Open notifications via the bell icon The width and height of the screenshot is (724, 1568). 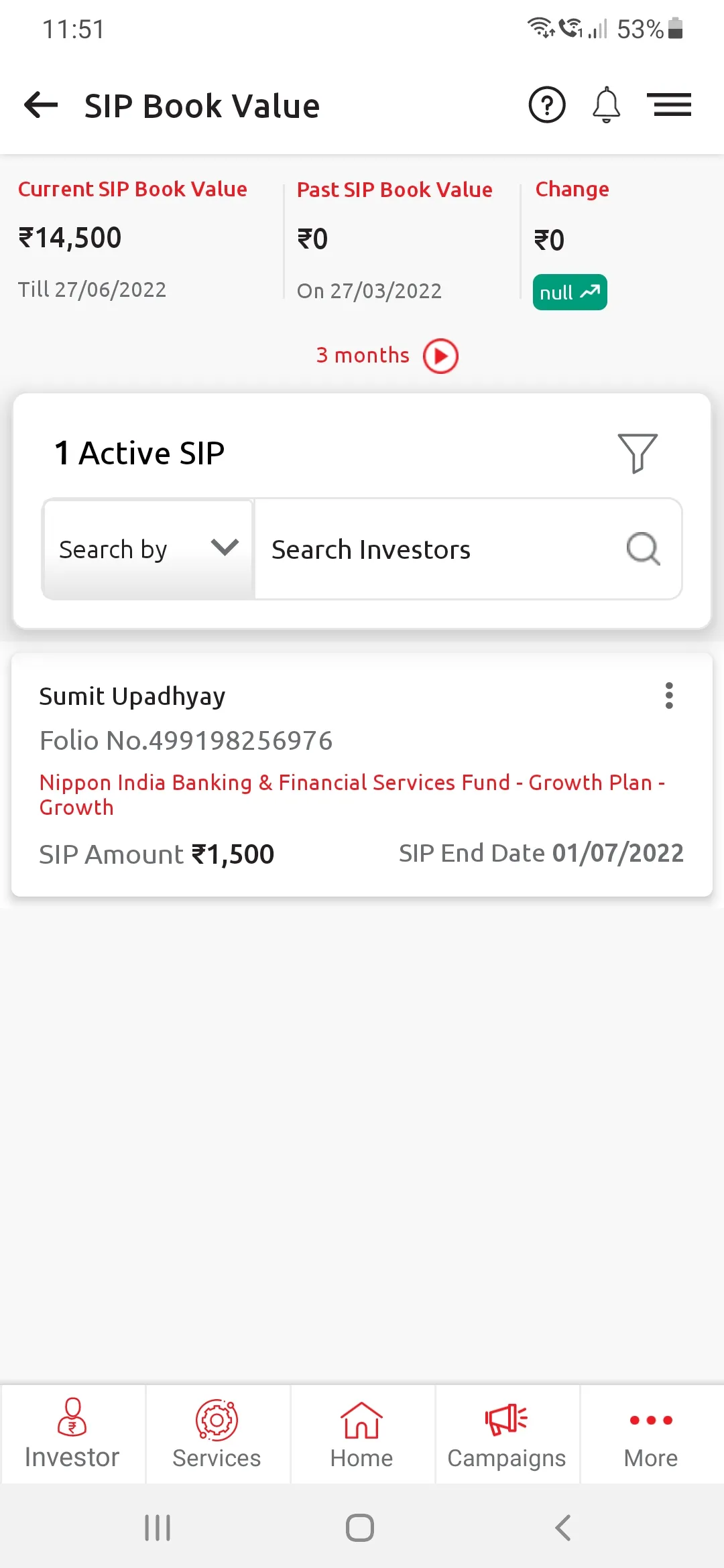[605, 105]
